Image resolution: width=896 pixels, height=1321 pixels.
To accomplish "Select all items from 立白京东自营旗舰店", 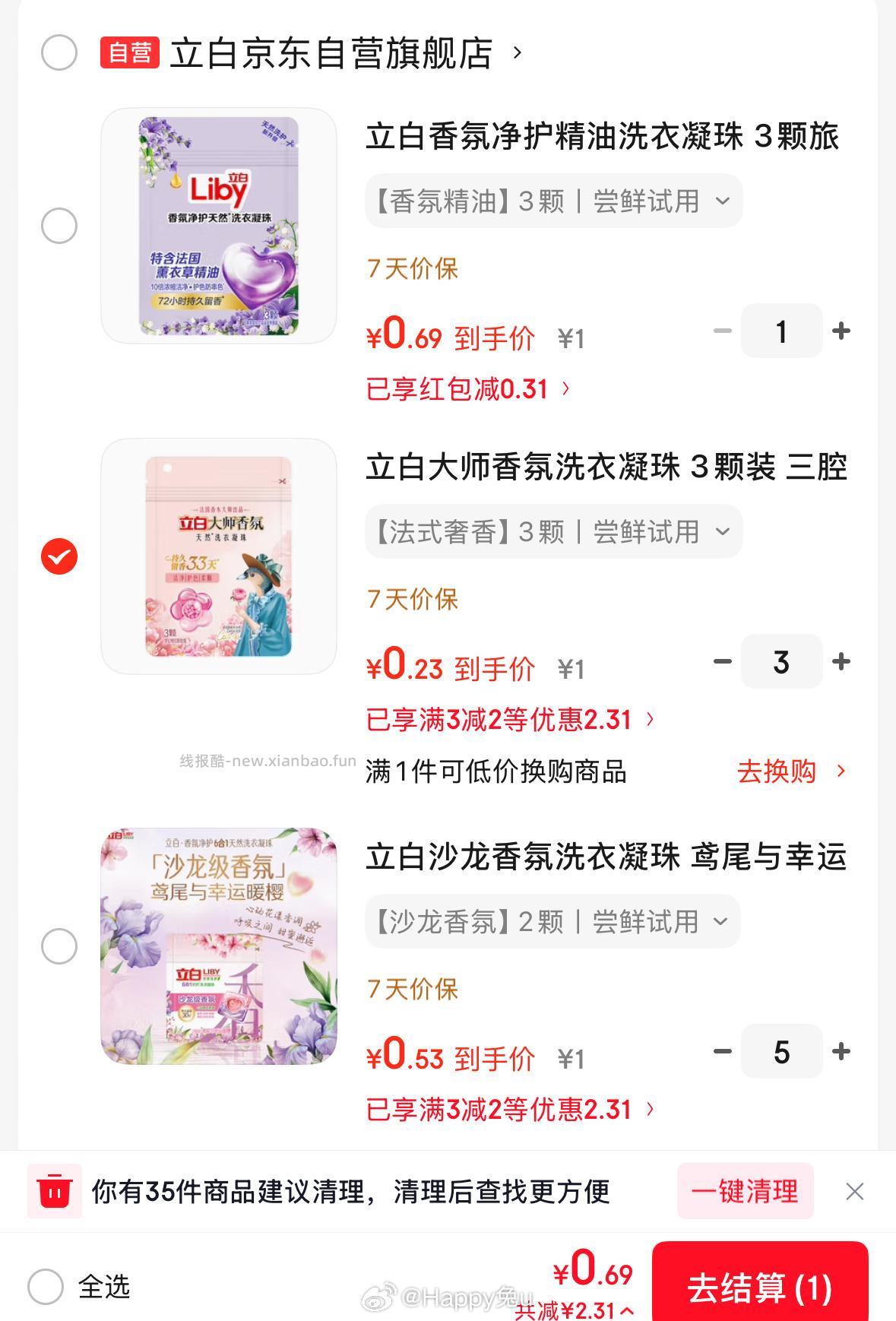I will tap(59, 52).
